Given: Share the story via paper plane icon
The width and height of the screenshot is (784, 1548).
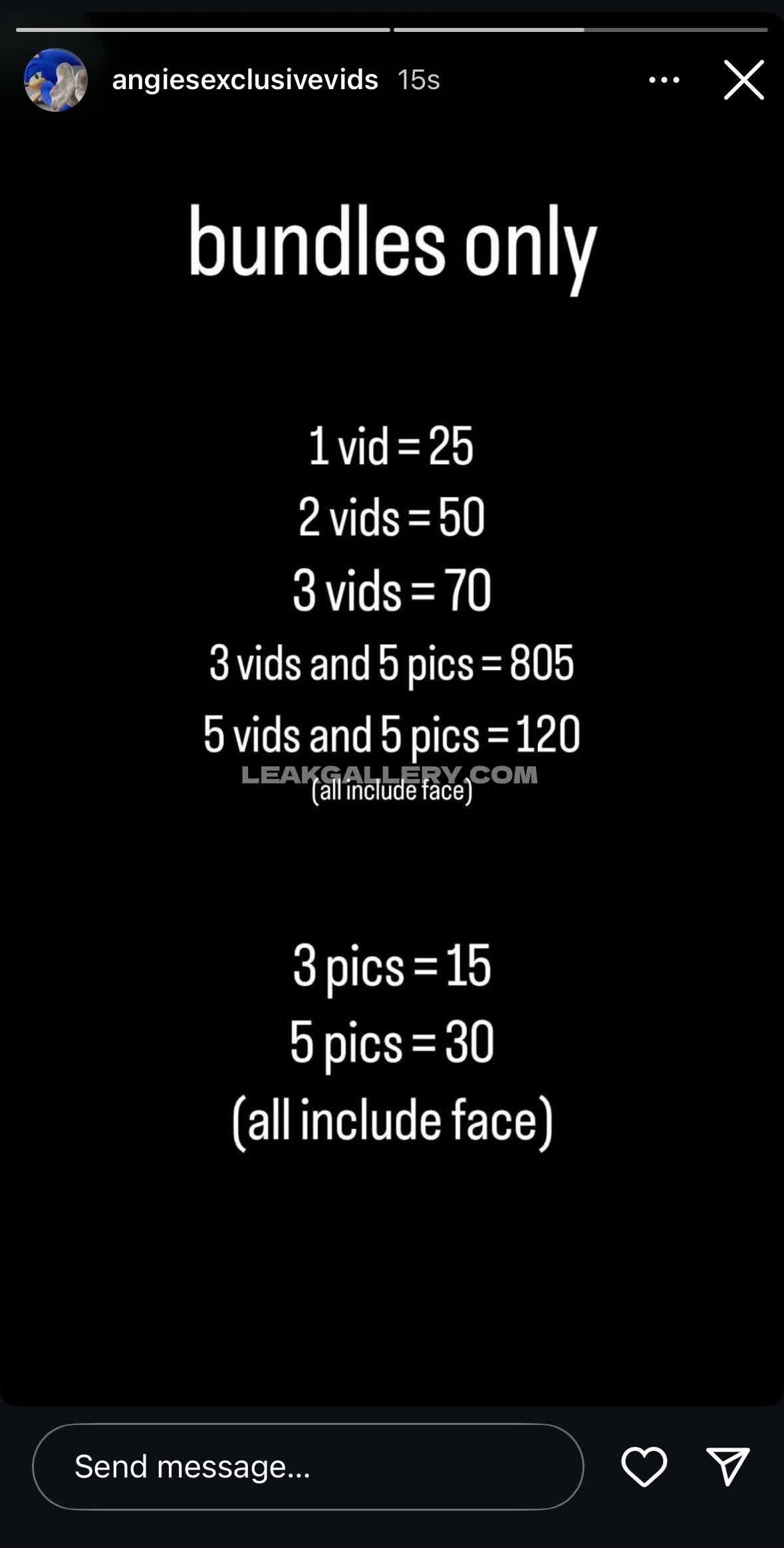Looking at the screenshot, I should (727, 1467).
